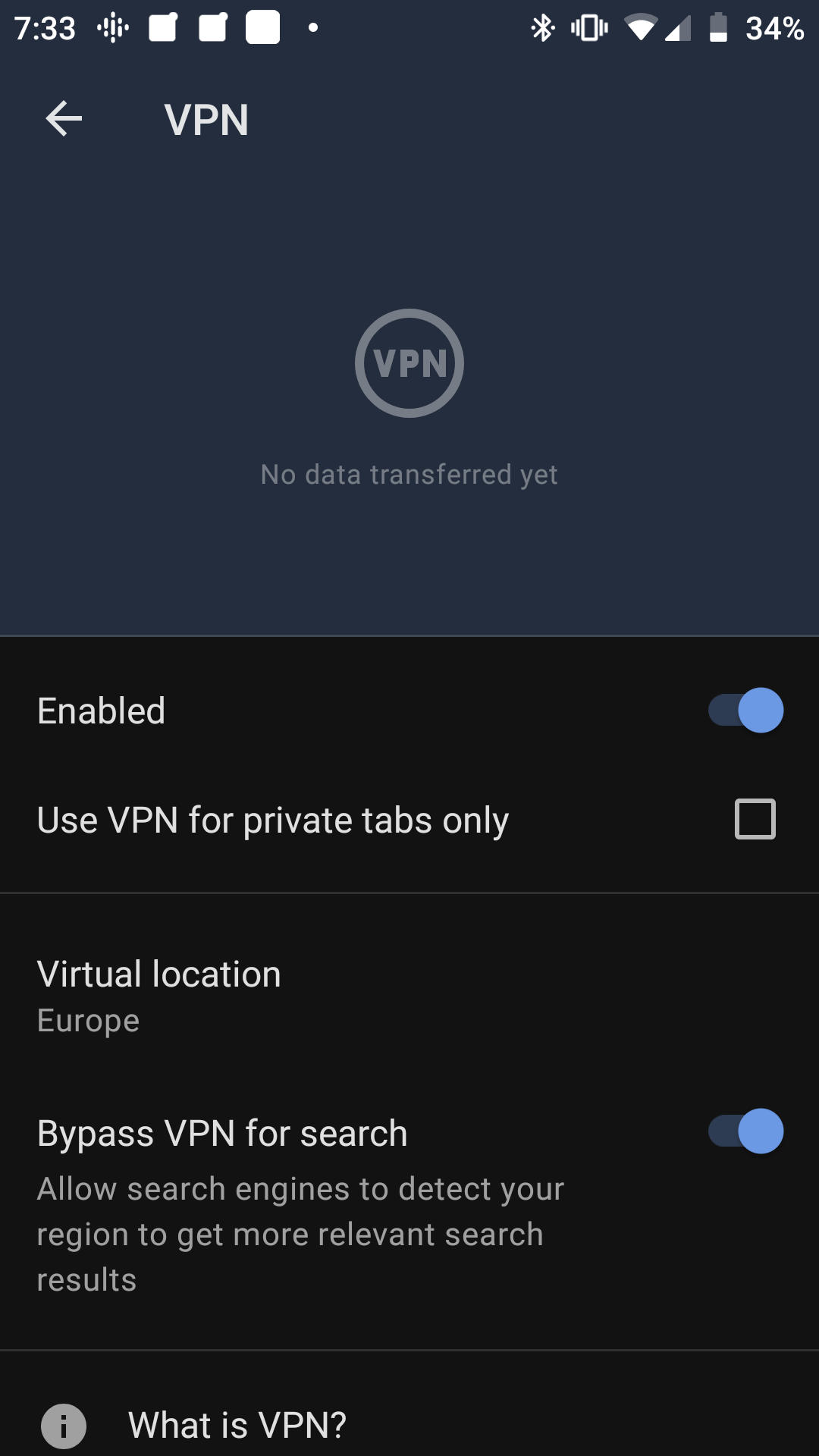Screen dimensions: 819x1456
Task: Open Virtual location setting
Action: [x=159, y=995]
